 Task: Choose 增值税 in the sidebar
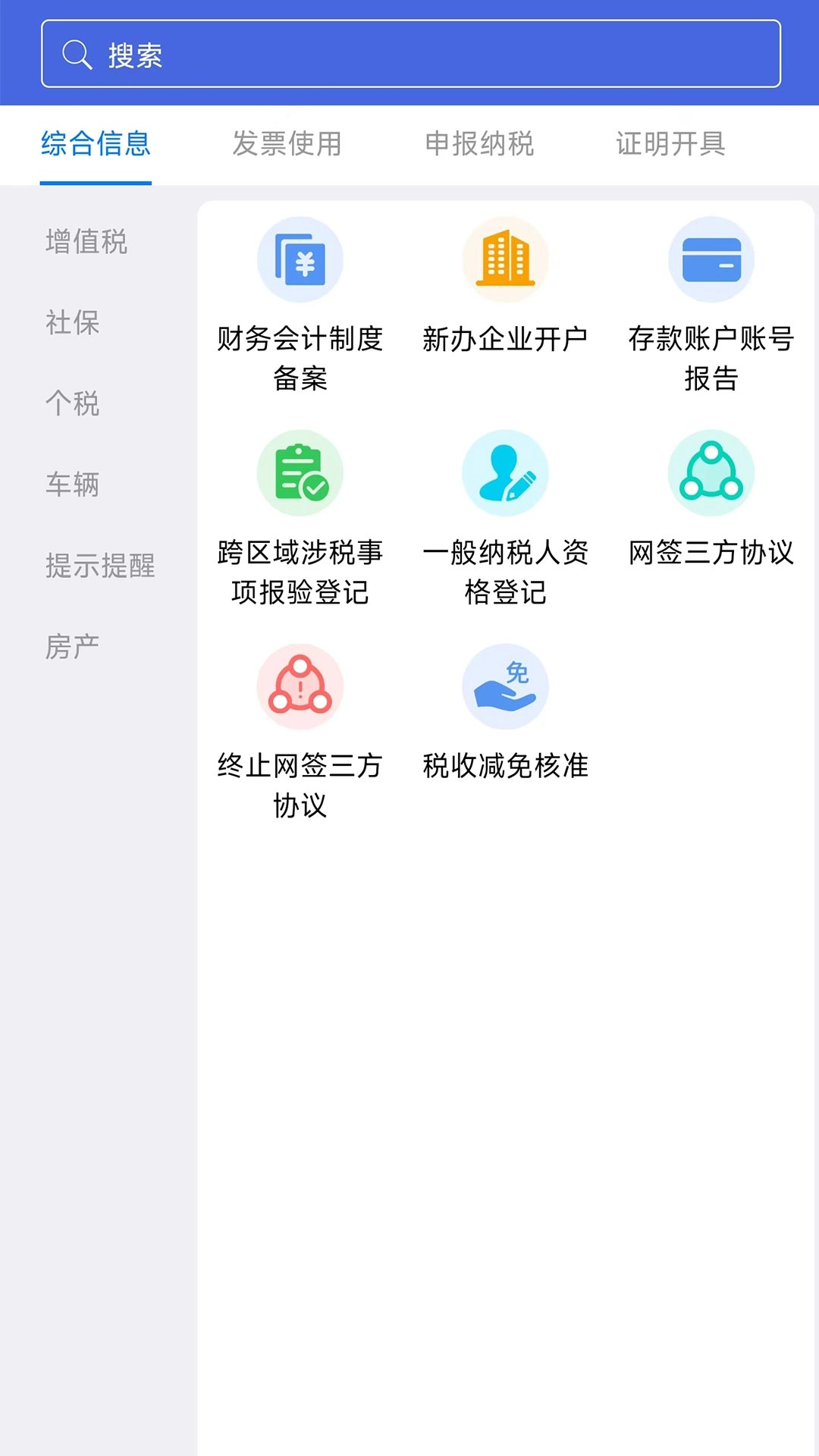point(86,243)
